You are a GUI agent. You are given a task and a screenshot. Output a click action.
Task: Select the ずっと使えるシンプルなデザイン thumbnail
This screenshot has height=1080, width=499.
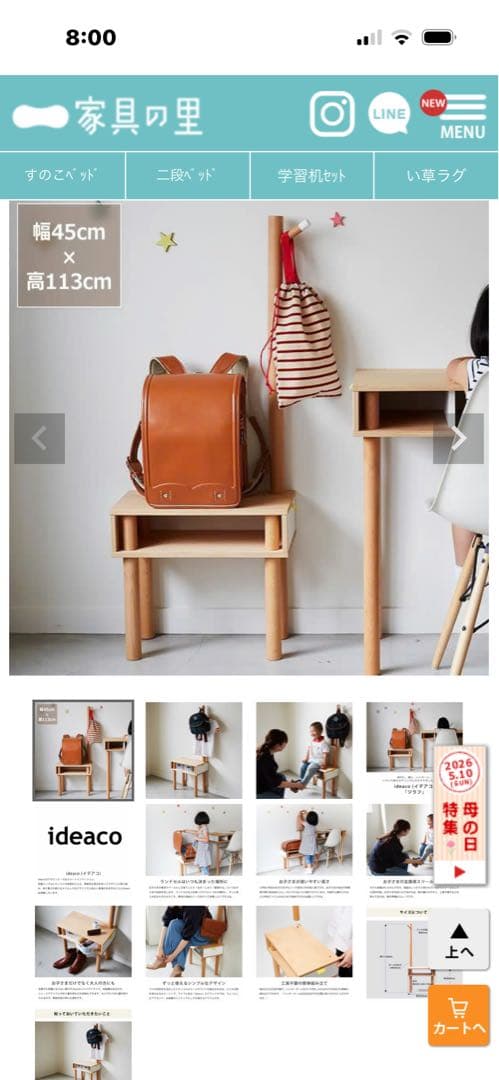[194, 953]
